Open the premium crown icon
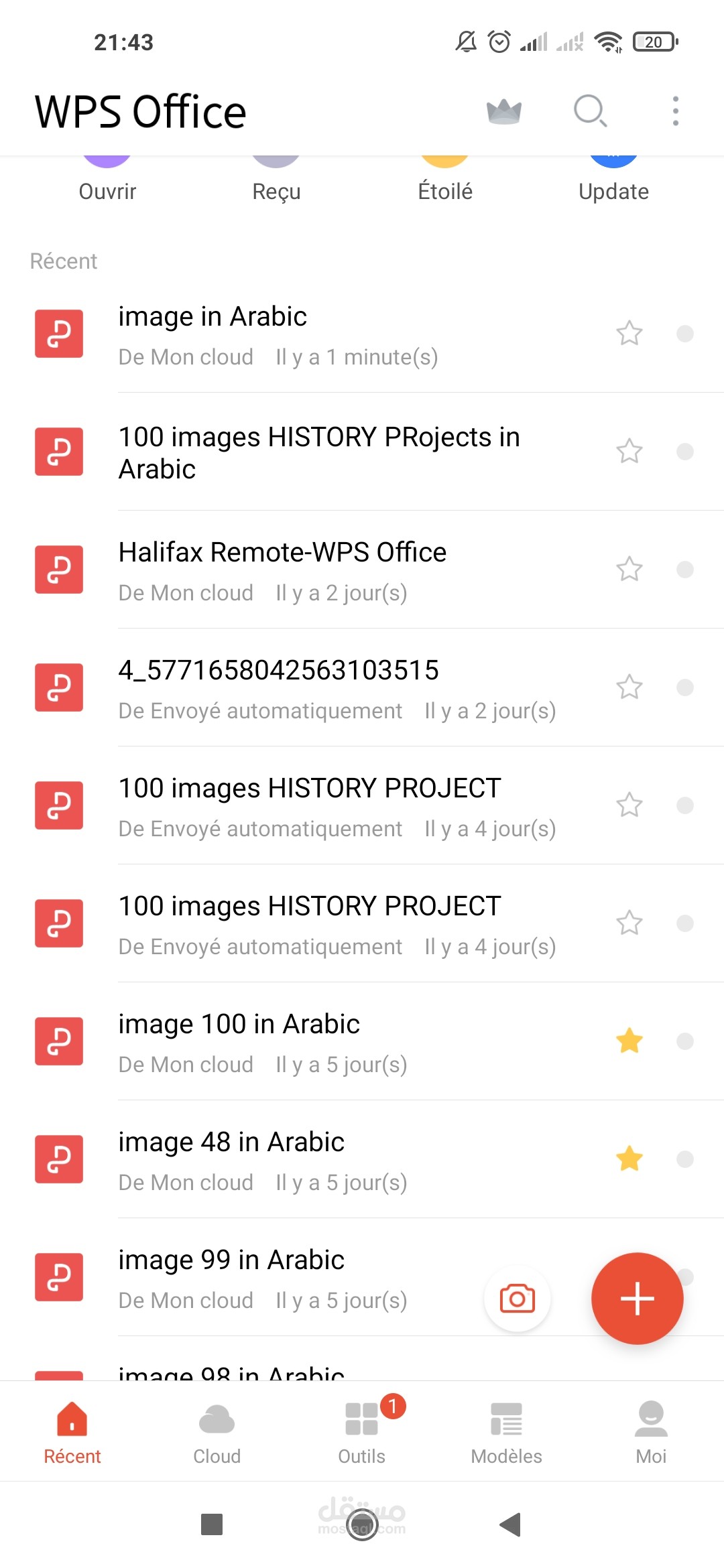This screenshot has width=724, height=1568. 504,111
